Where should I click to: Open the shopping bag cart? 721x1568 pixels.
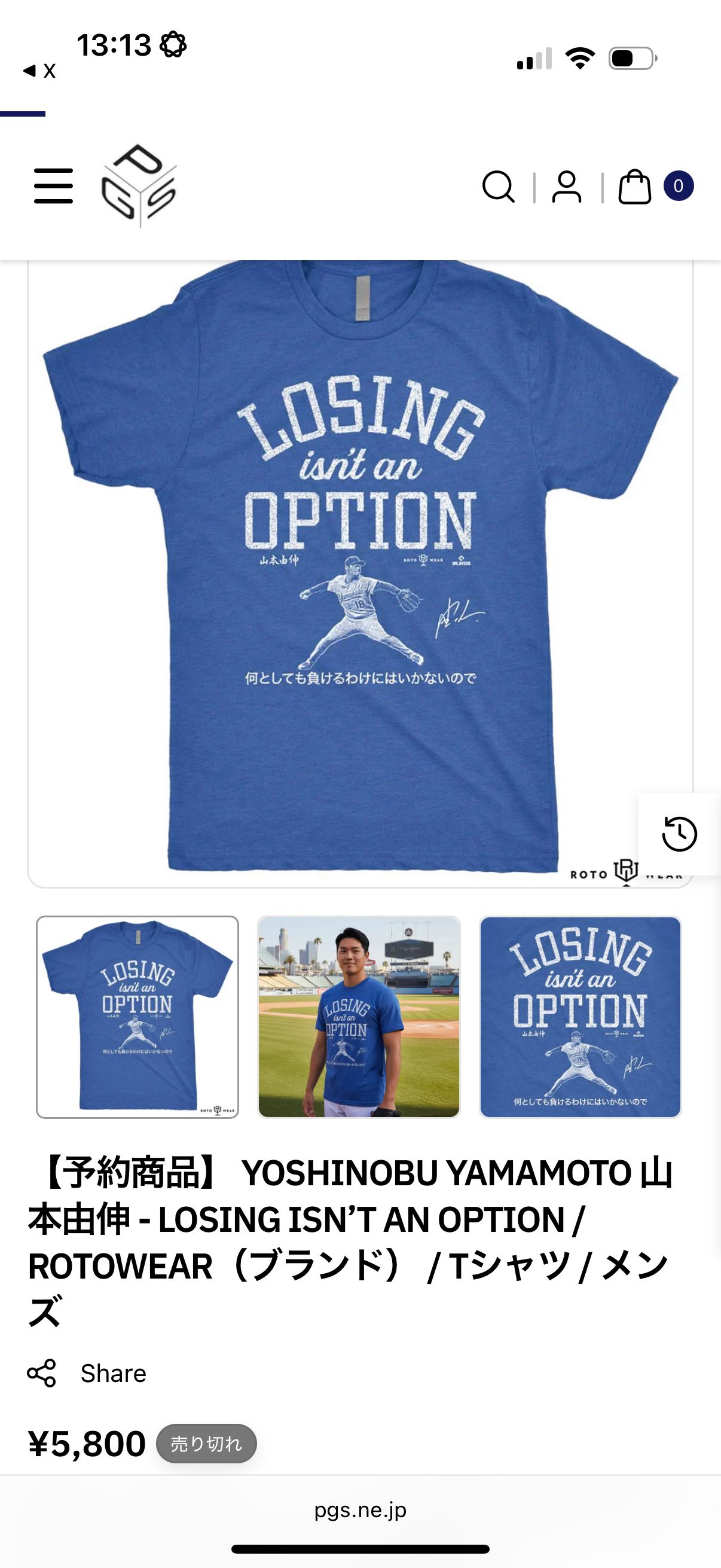point(634,186)
